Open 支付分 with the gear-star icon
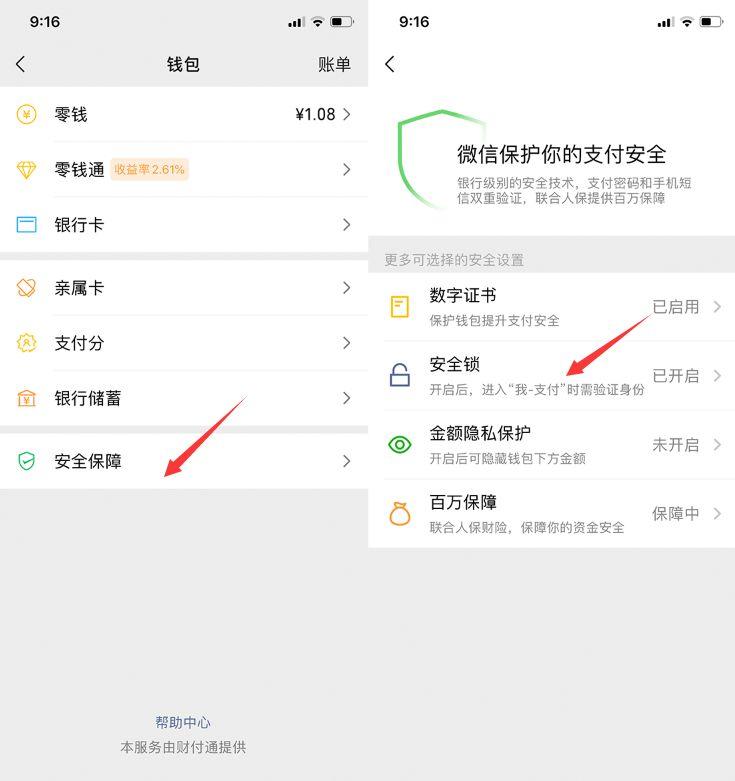Screen dimensions: 735x781 click(24, 342)
